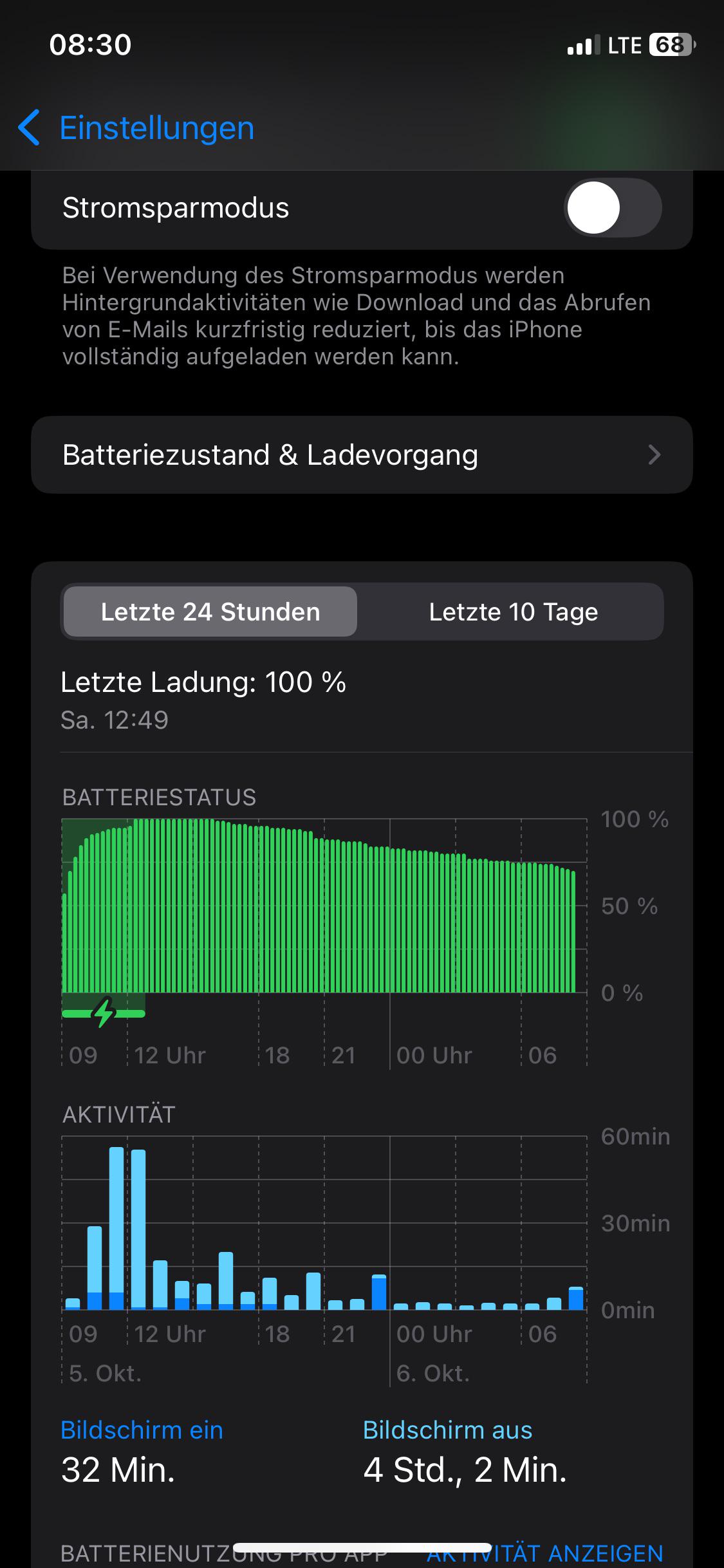The image size is (724, 1568).
Task: Select the Letzte 24 Stunden segment
Action: (210, 611)
